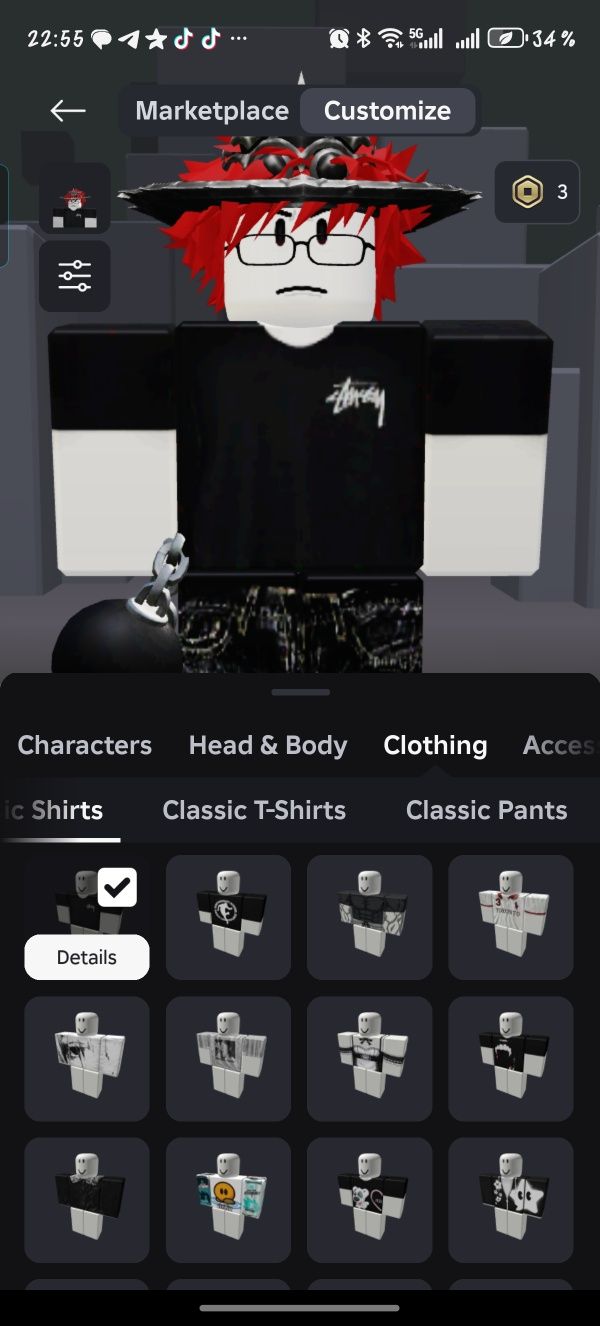Screen dimensions: 600x1326
Task: Tap the Robux balance button
Action: (x=537, y=191)
